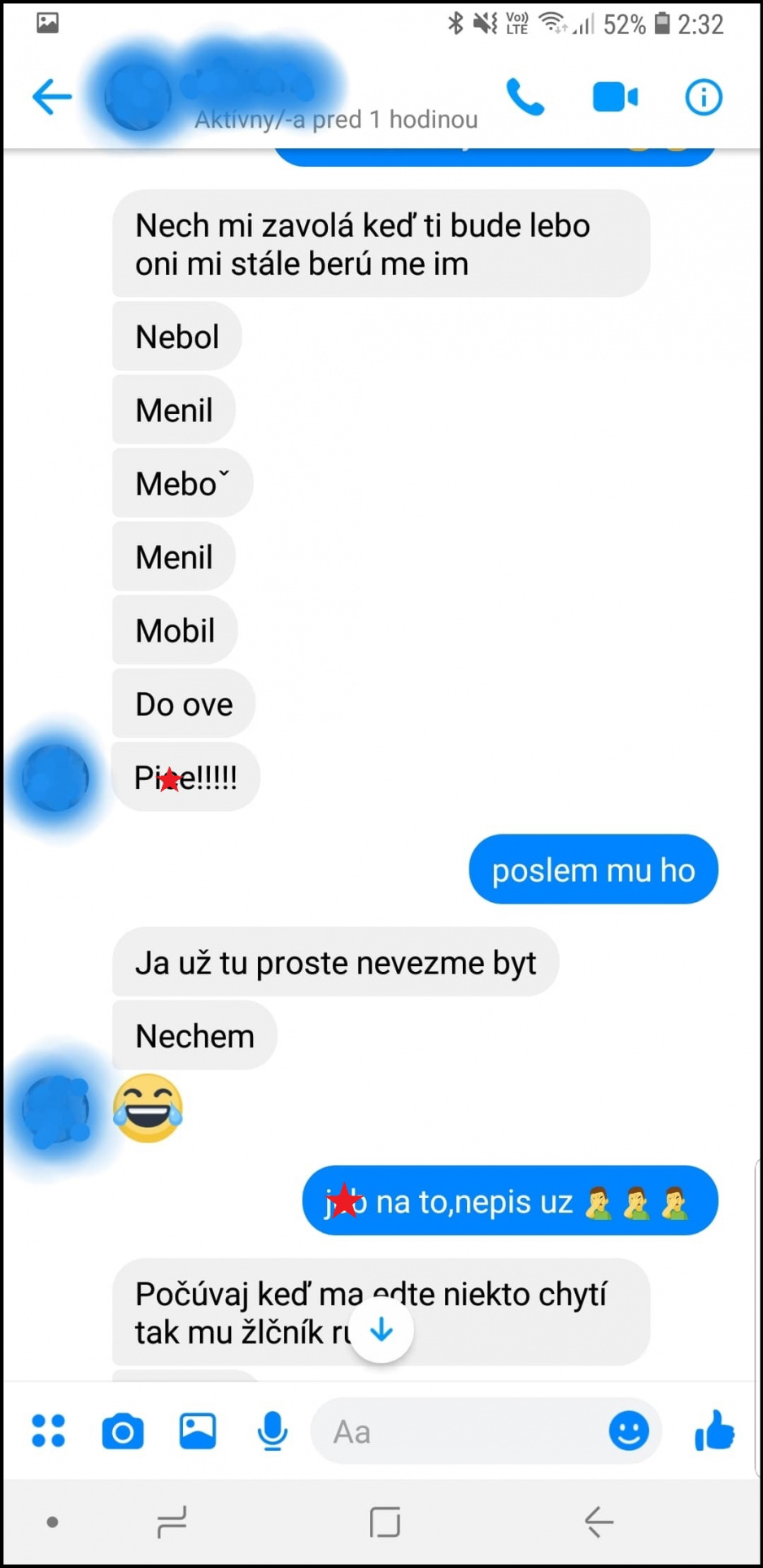Go back to the conversations list
Viewport: 763px width, 1568px height.
click(51, 97)
